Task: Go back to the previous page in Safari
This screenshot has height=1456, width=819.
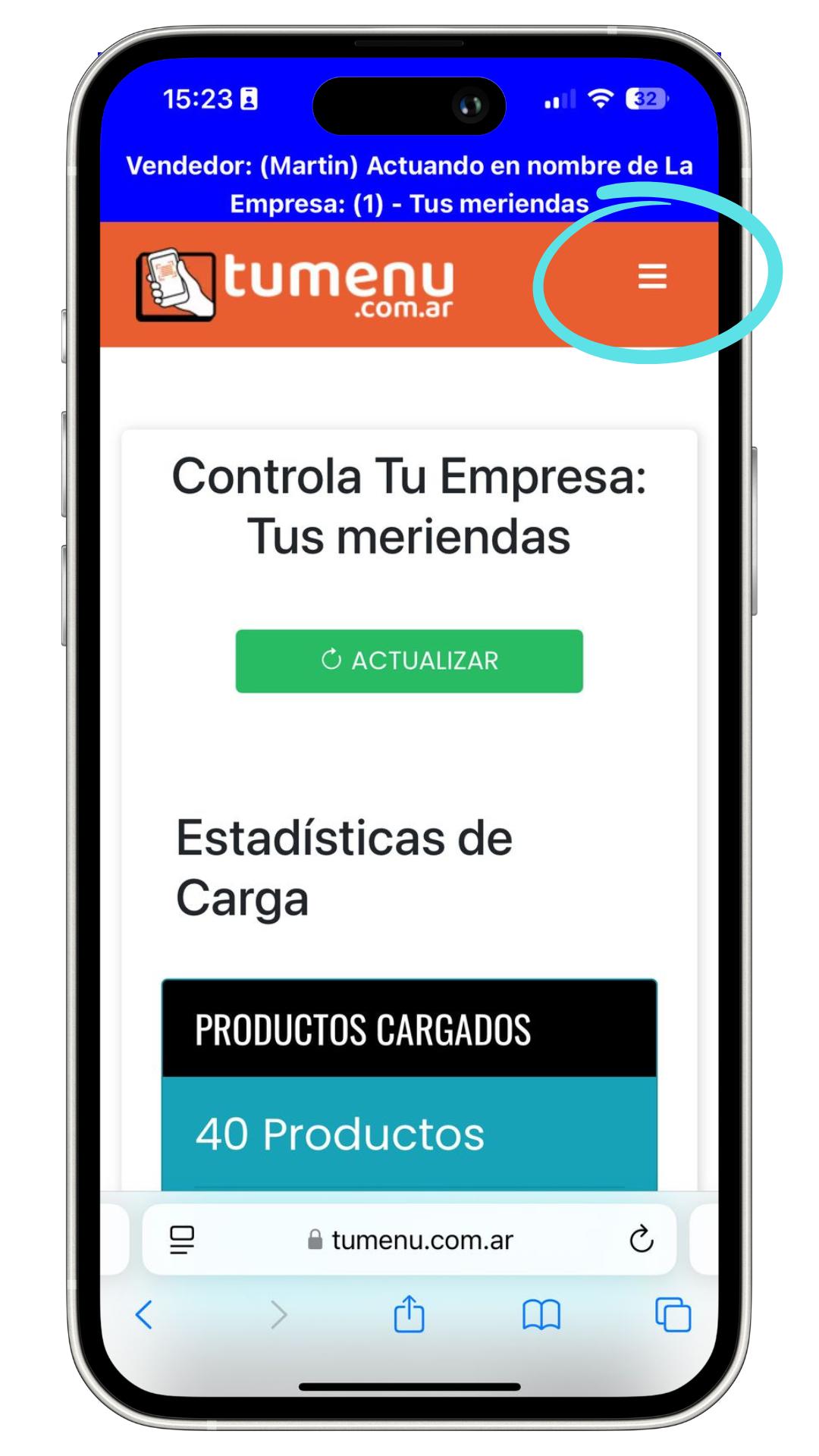Action: pos(144,1314)
